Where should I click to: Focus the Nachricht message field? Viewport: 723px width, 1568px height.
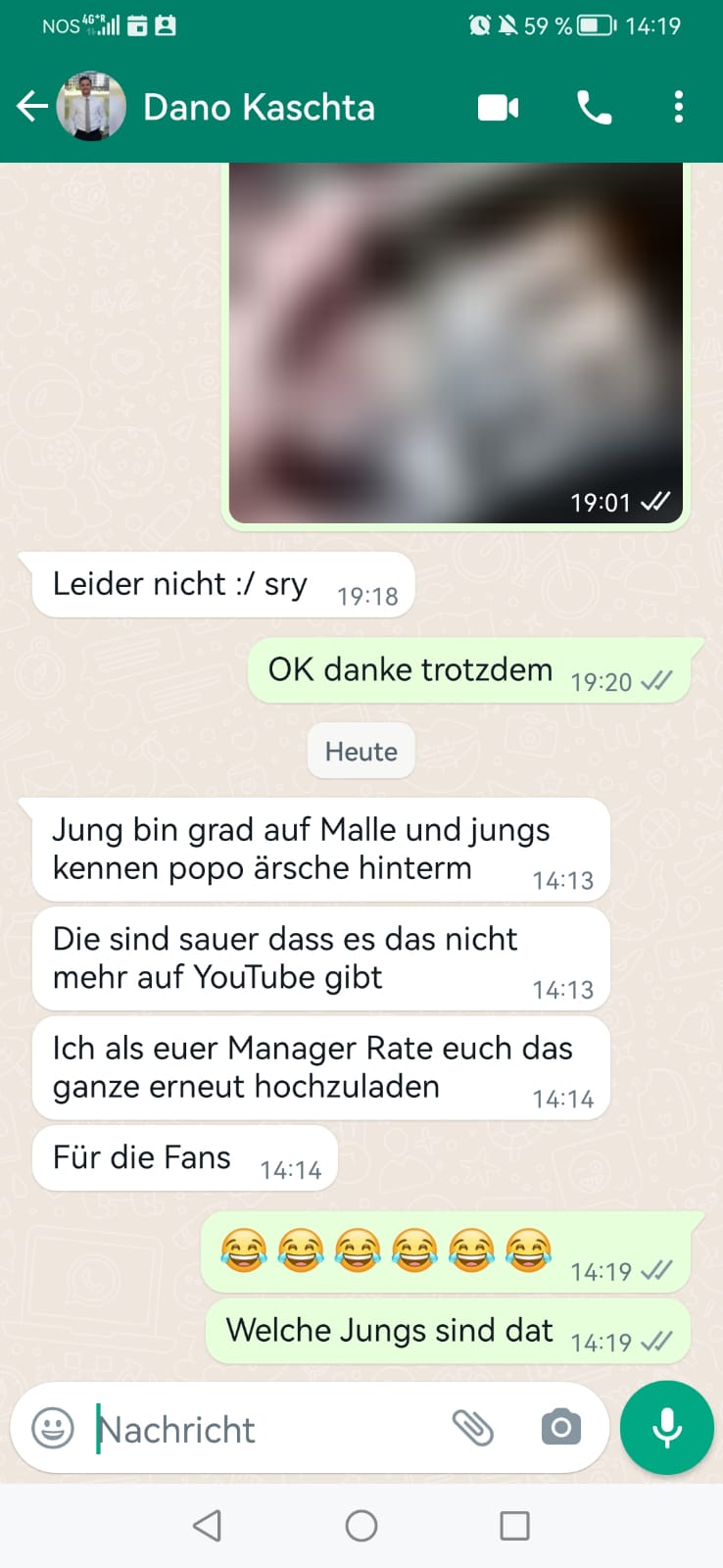(265, 1430)
